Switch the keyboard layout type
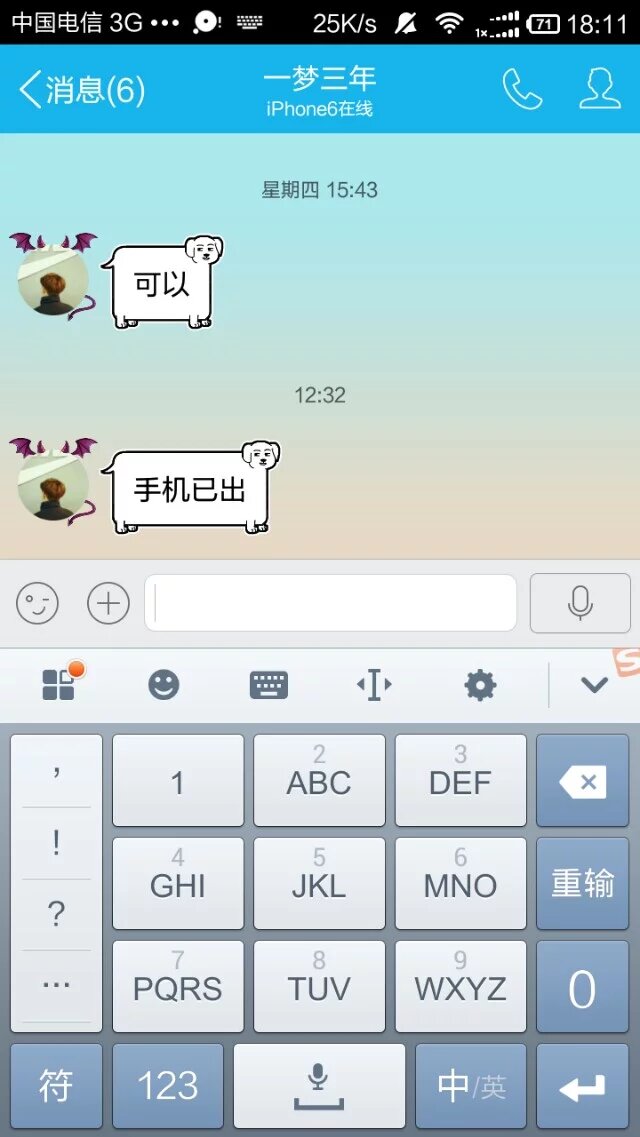 click(269, 685)
